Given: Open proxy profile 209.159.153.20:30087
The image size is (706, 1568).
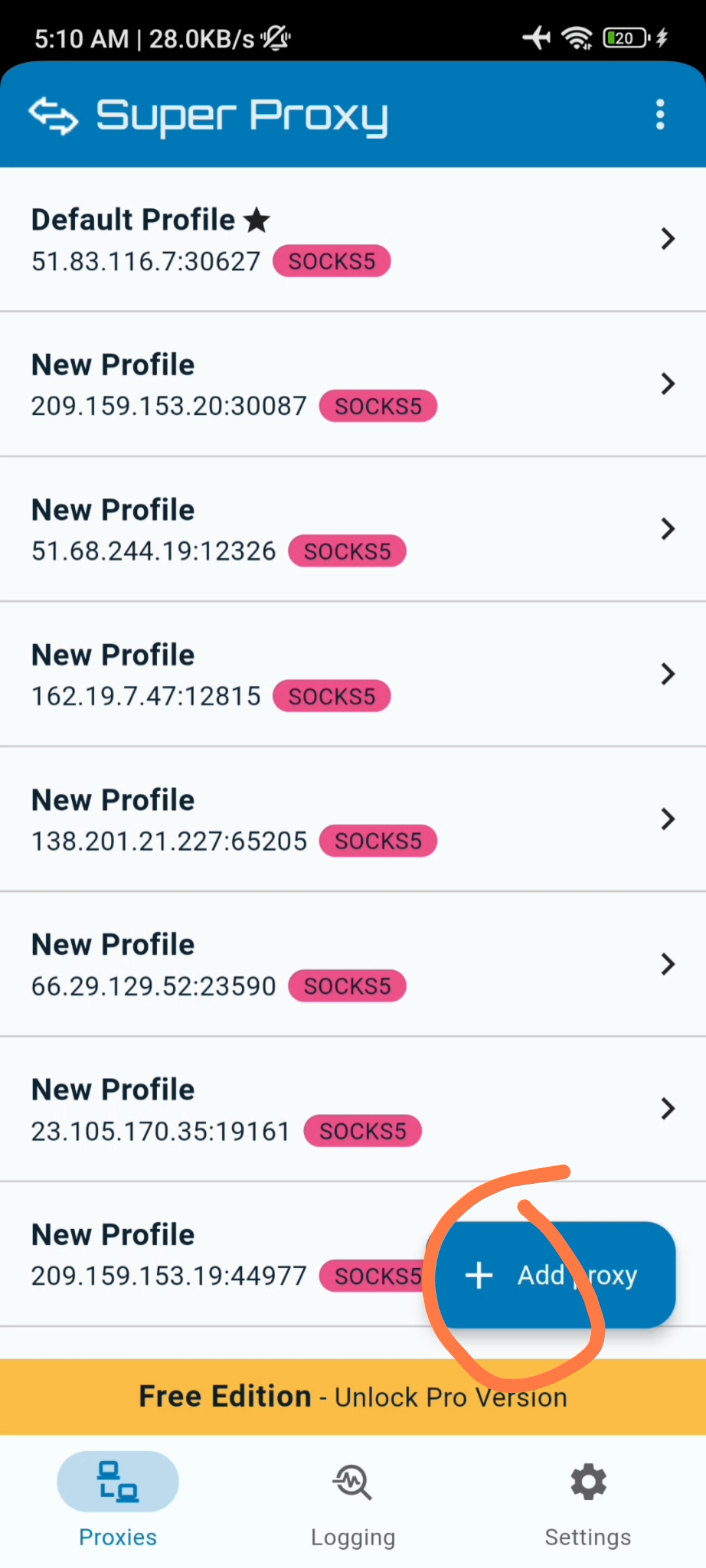Looking at the screenshot, I should (353, 384).
